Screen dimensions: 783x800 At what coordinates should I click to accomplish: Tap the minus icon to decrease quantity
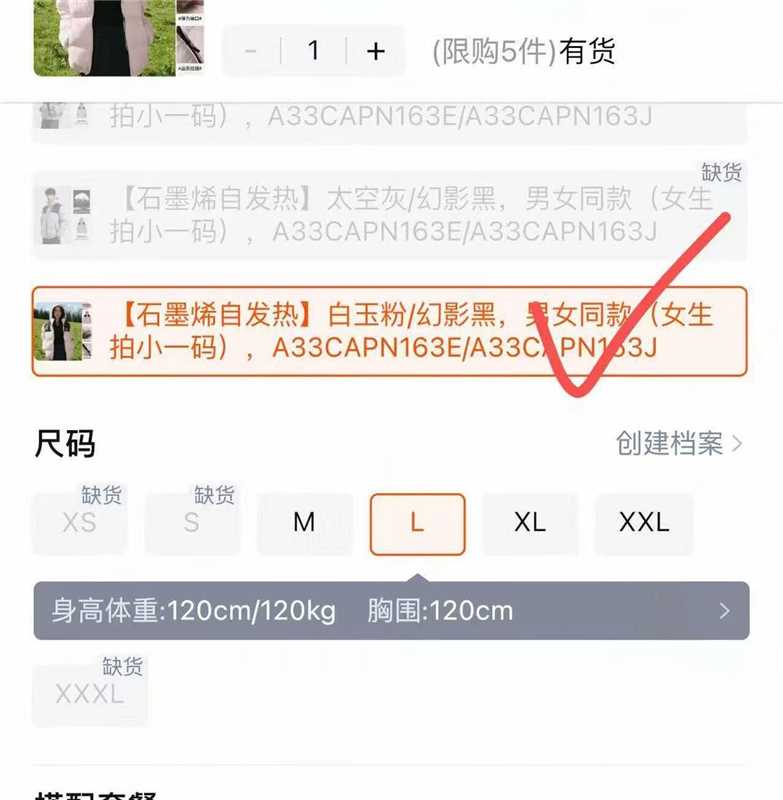coord(247,51)
